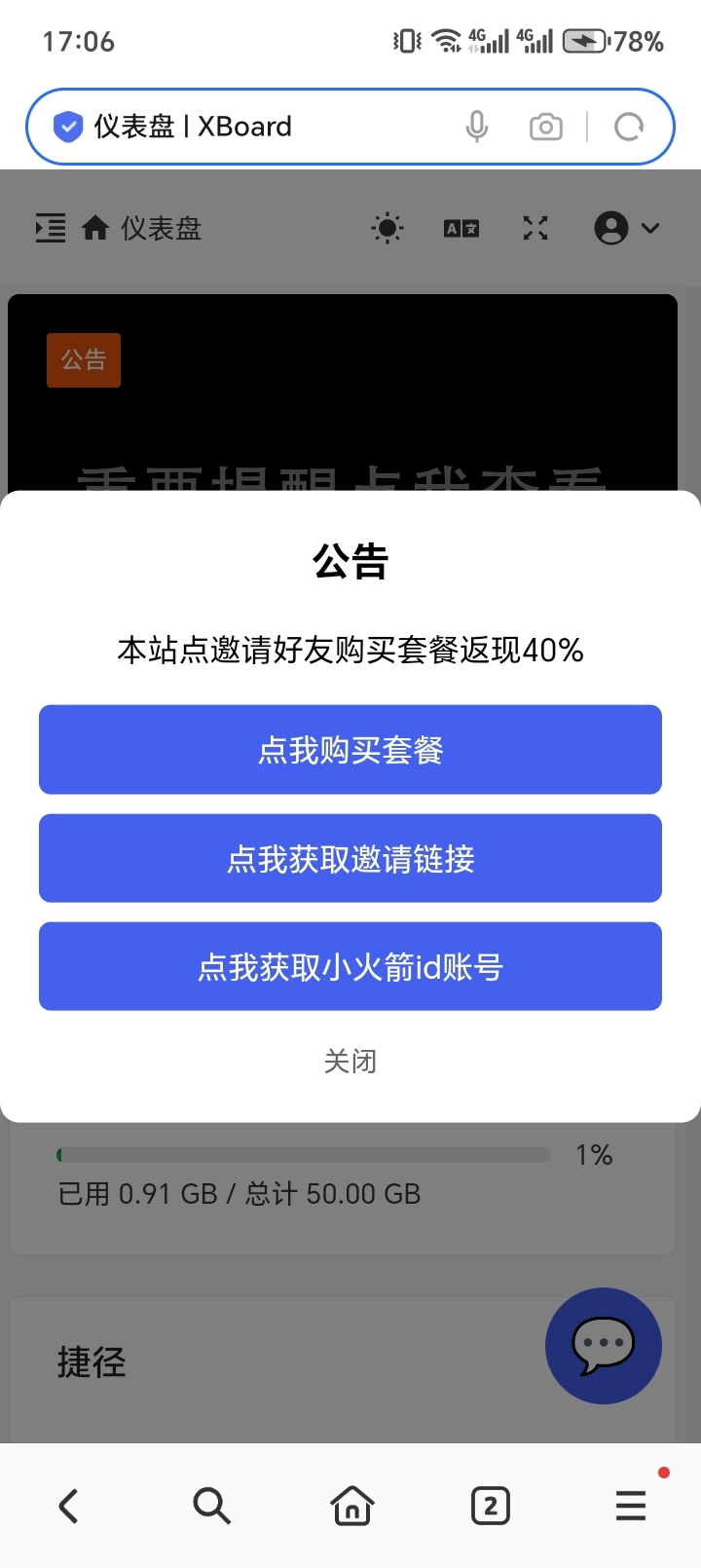The width and height of the screenshot is (701, 1568).
Task: Open the tab switcher showing 2 tabs
Action: point(491,1506)
